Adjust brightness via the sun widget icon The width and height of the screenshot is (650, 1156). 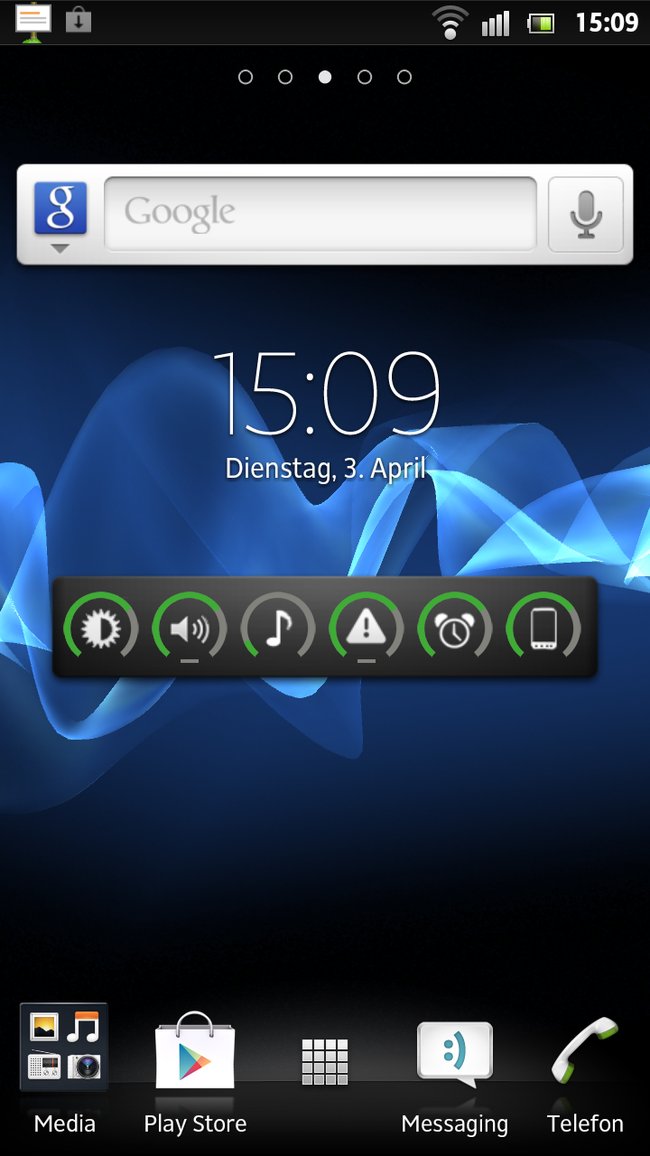click(x=101, y=629)
